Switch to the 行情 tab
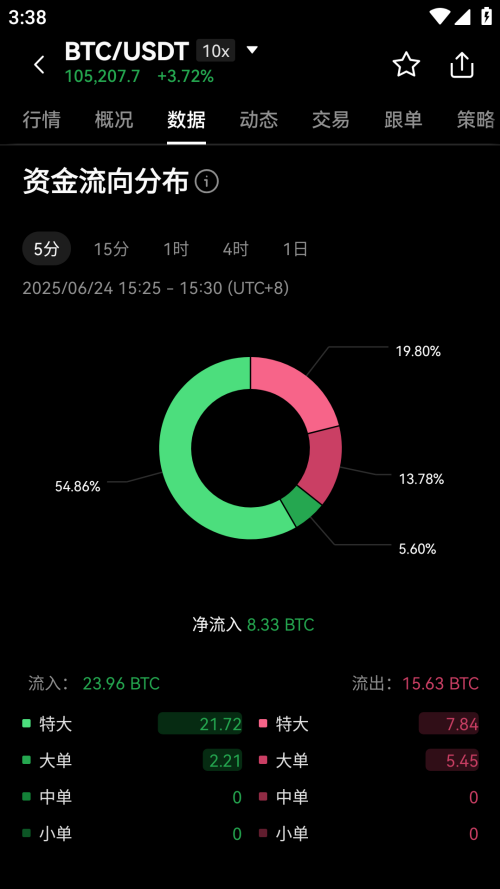Screen dimensions: 500x889 coord(41,120)
